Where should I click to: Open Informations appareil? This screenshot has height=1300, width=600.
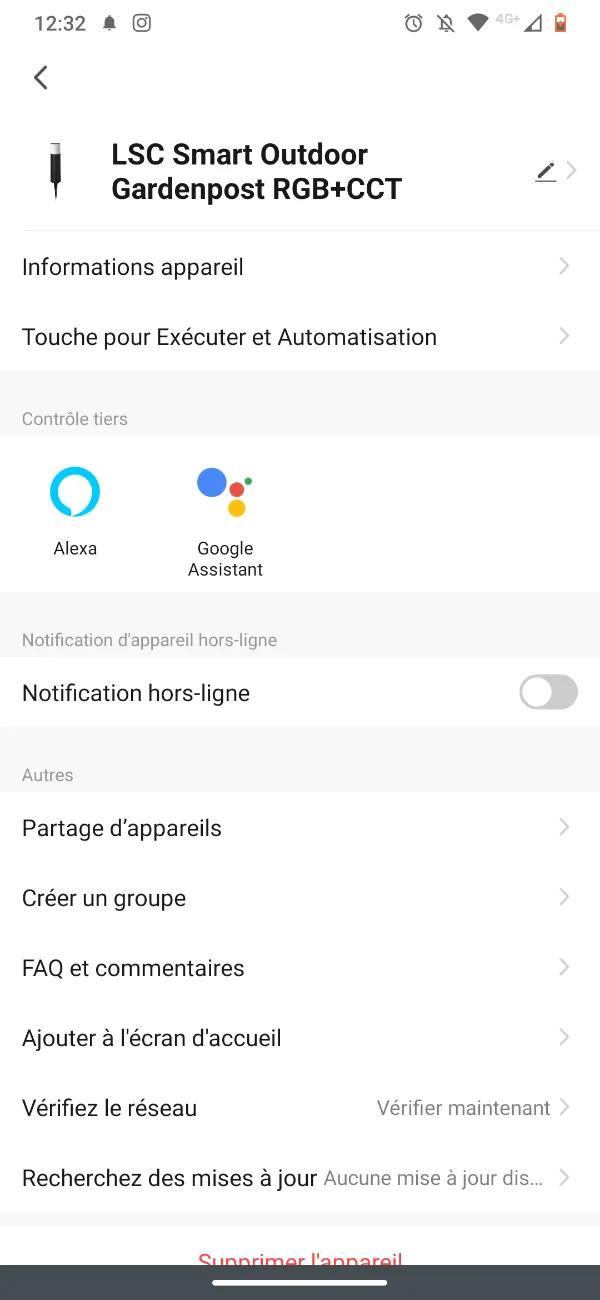point(300,267)
